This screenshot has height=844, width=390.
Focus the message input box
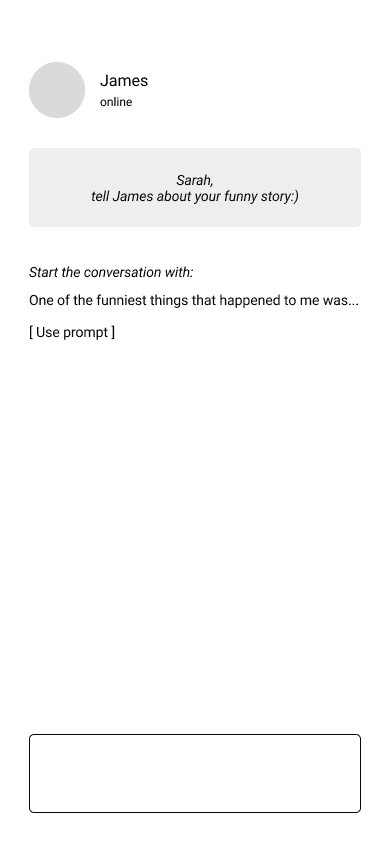point(195,773)
